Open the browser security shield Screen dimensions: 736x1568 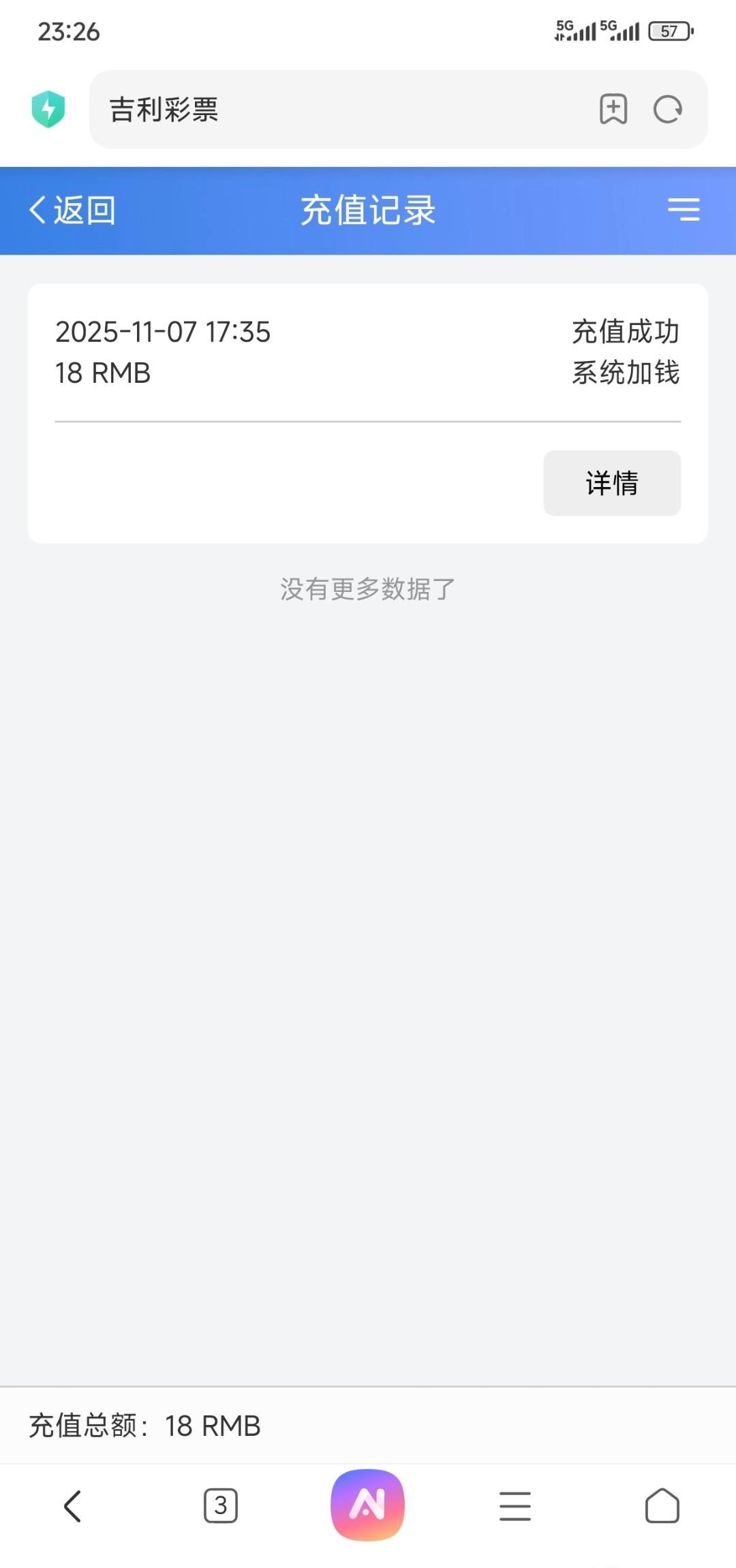point(48,109)
